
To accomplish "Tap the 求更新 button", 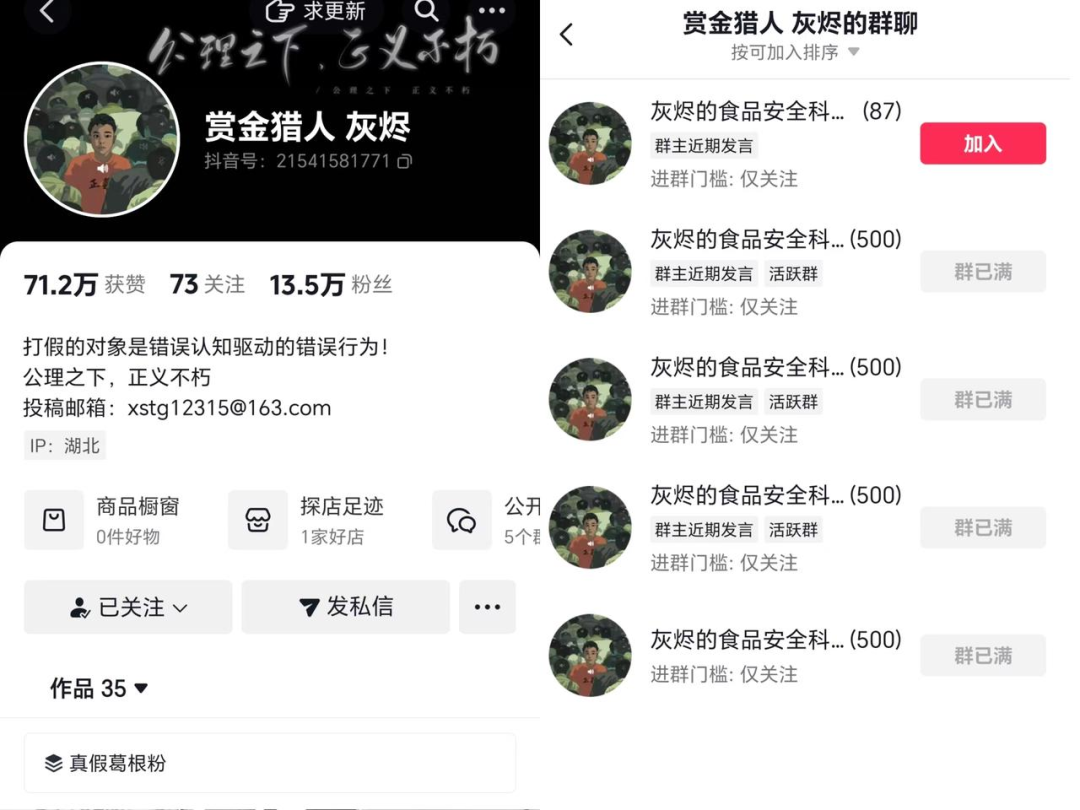I will click(x=315, y=12).
